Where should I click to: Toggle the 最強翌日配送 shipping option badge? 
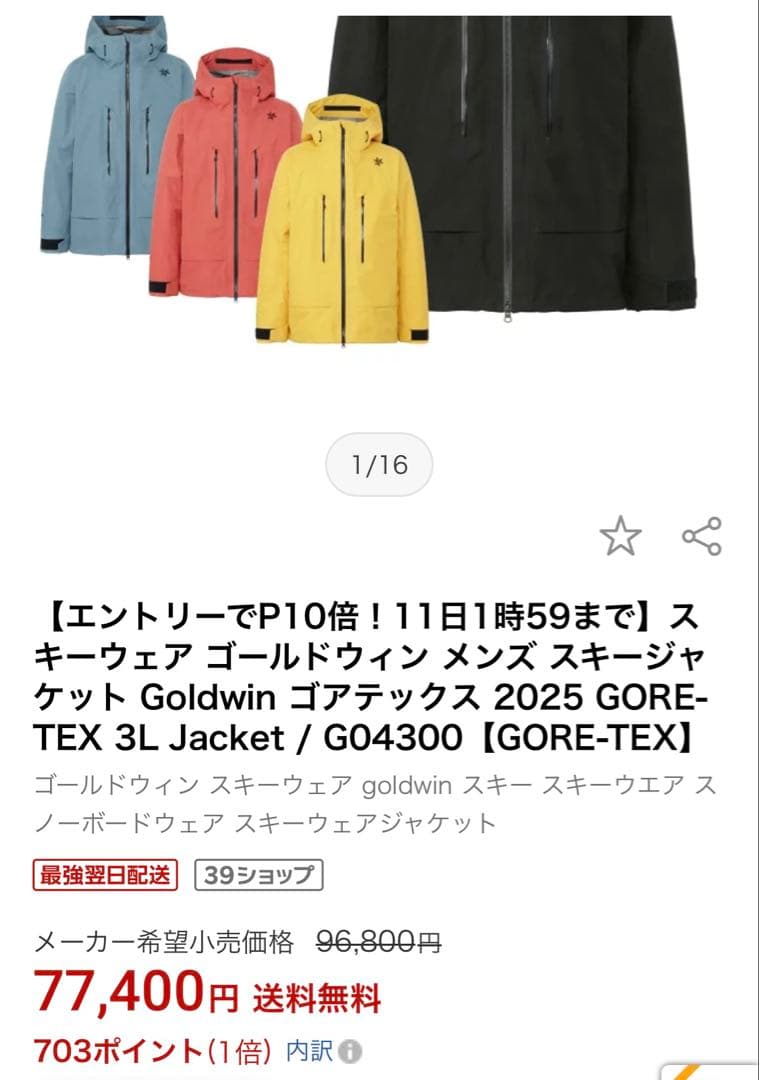pyautogui.click(x=105, y=874)
